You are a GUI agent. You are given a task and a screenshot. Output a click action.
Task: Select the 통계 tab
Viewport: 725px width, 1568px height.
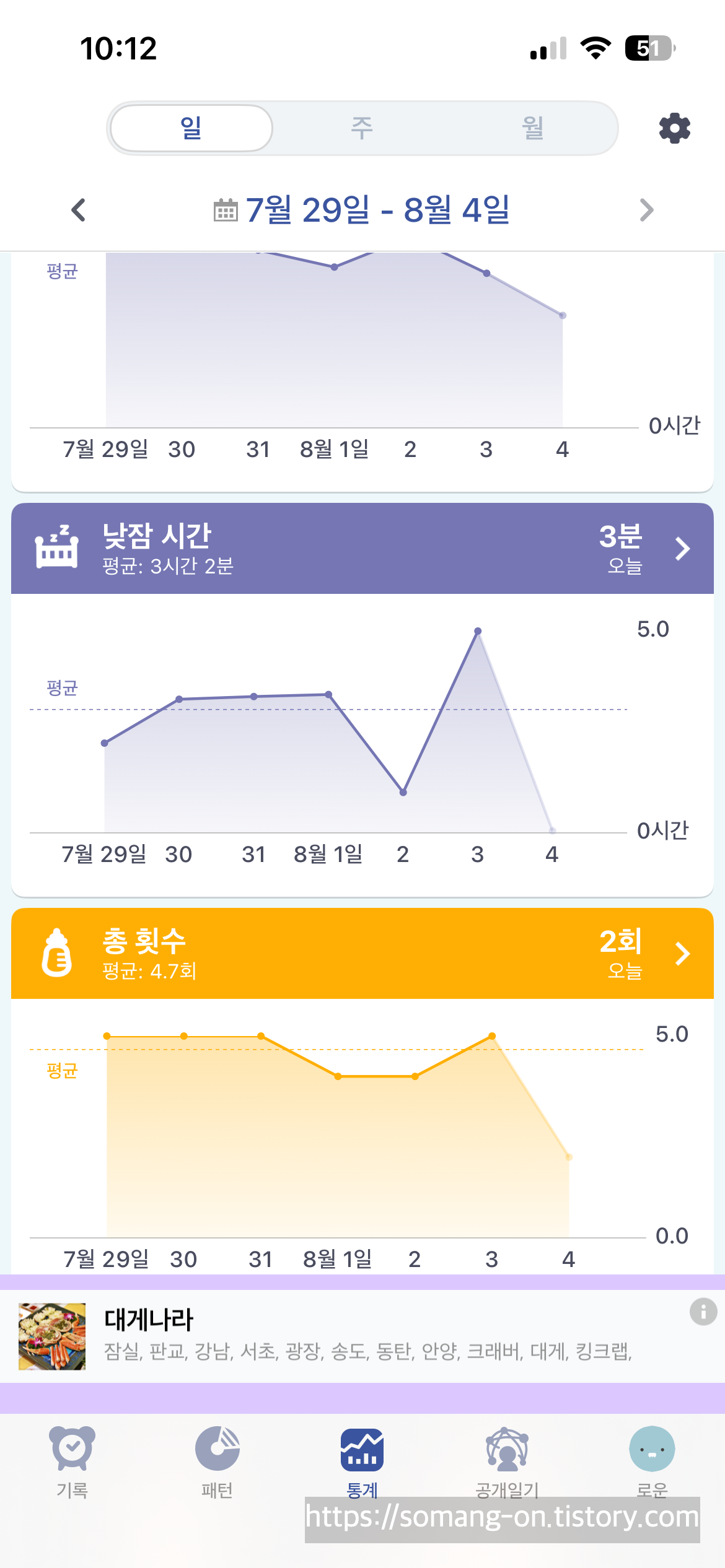click(x=362, y=1462)
